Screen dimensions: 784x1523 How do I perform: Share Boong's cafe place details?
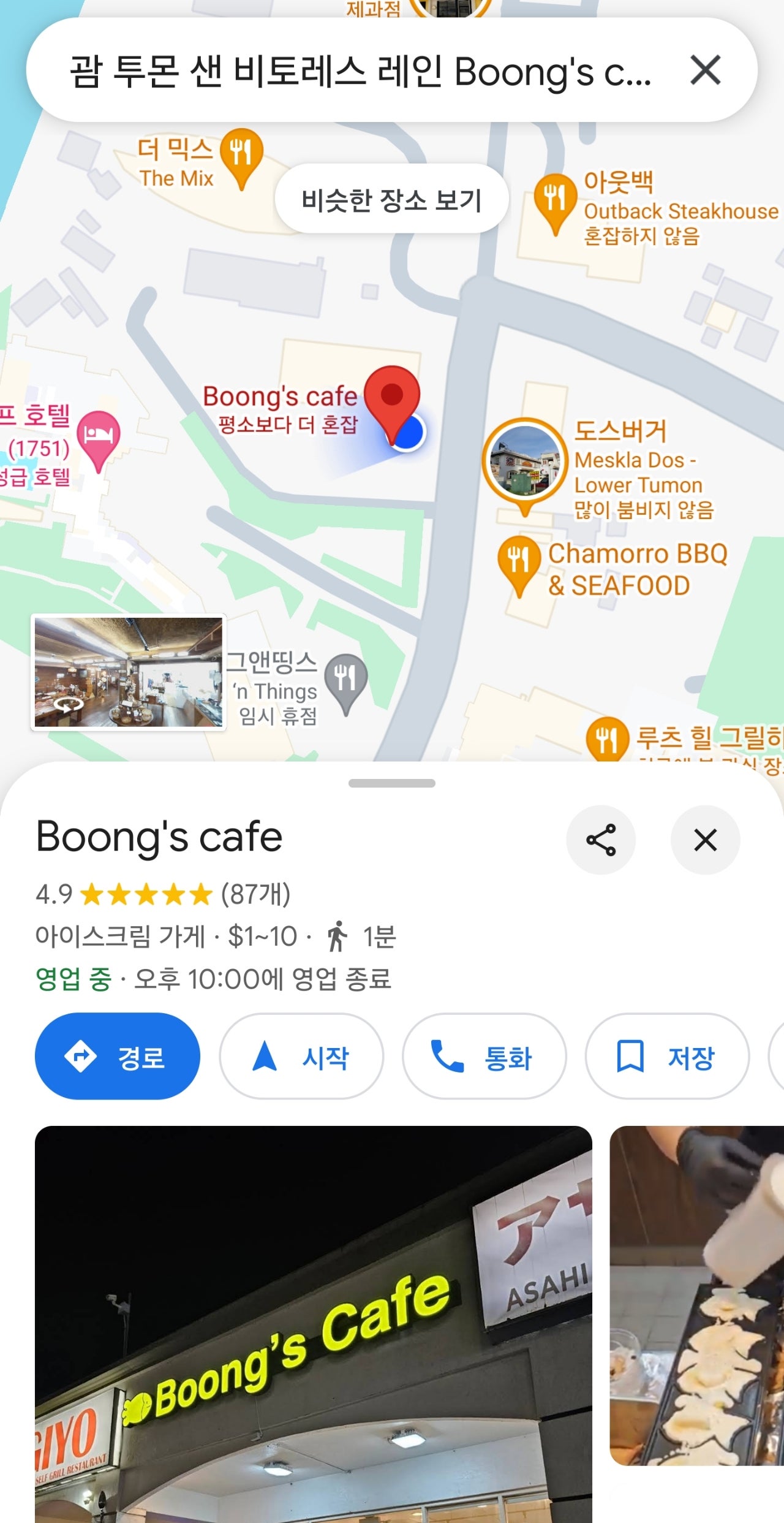600,840
